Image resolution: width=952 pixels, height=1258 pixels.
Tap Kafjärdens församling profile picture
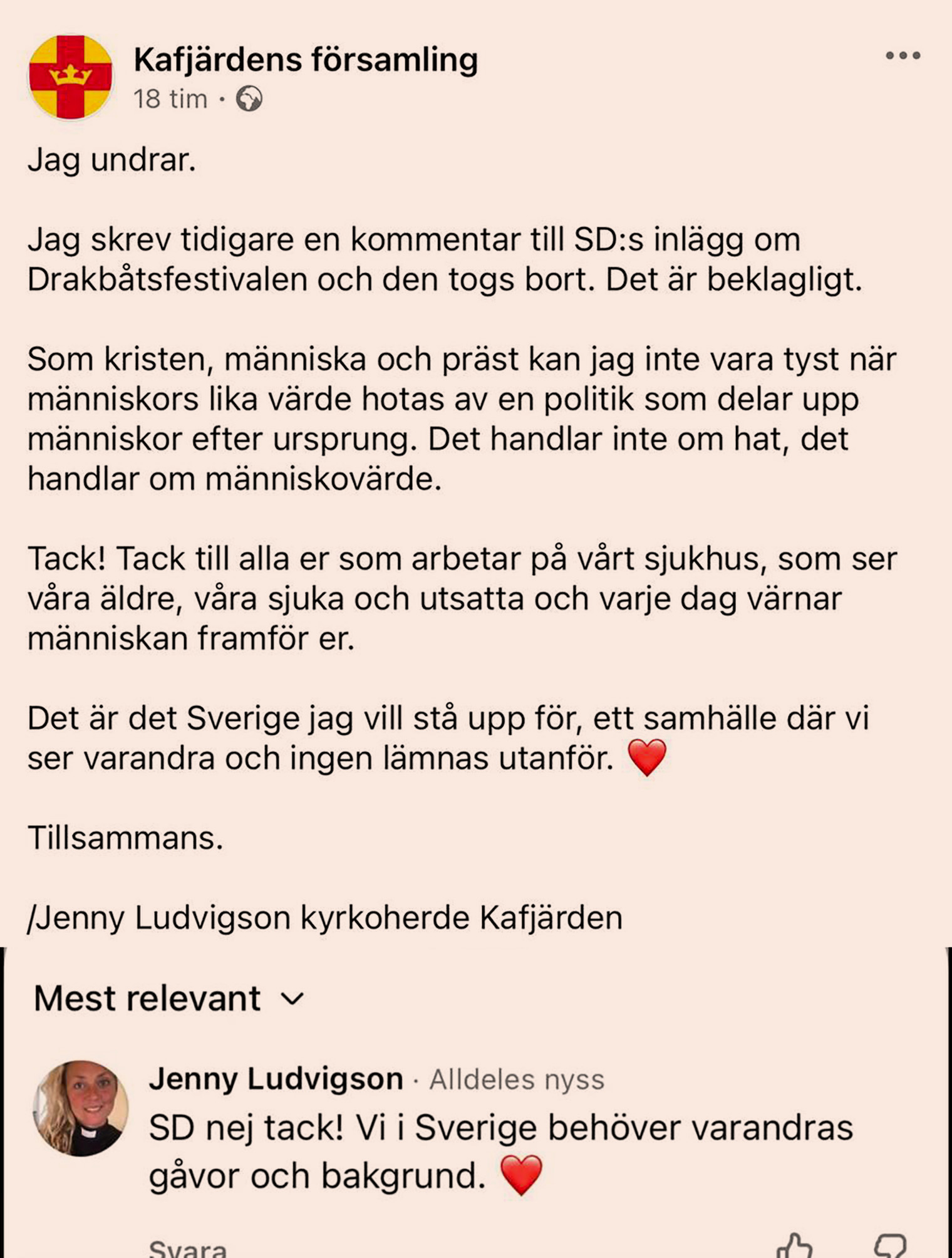coord(71,77)
